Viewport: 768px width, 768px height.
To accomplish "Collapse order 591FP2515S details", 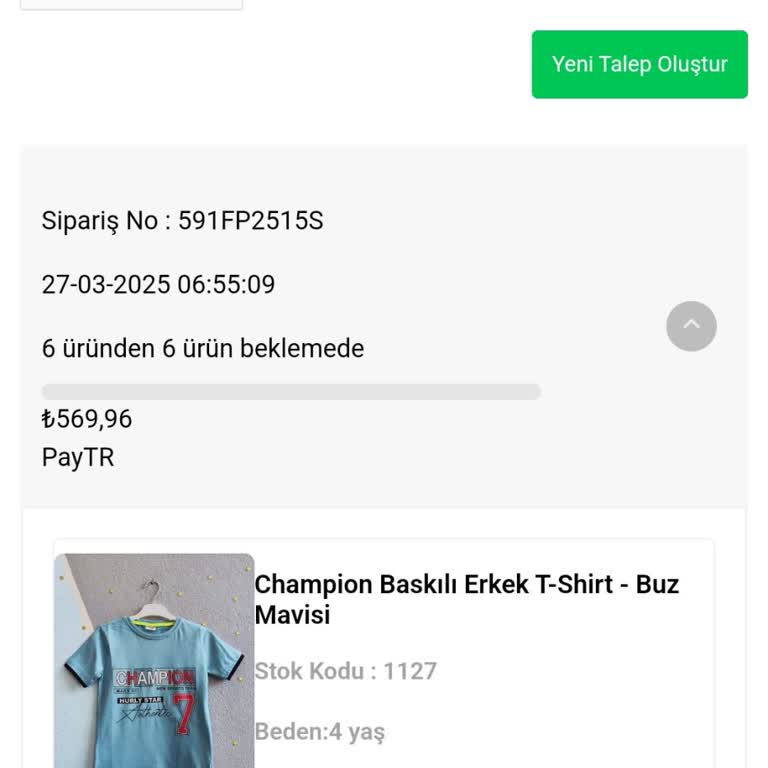I will 691,326.
